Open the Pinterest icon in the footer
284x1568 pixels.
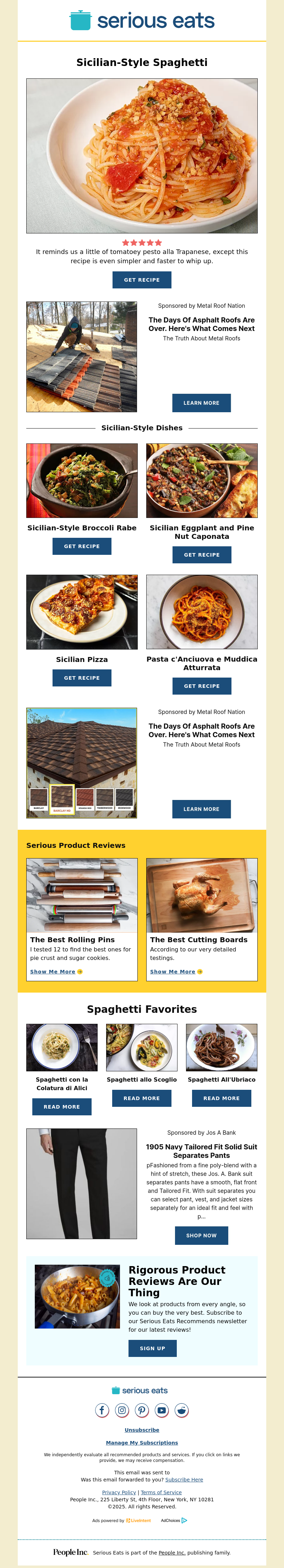(142, 1410)
